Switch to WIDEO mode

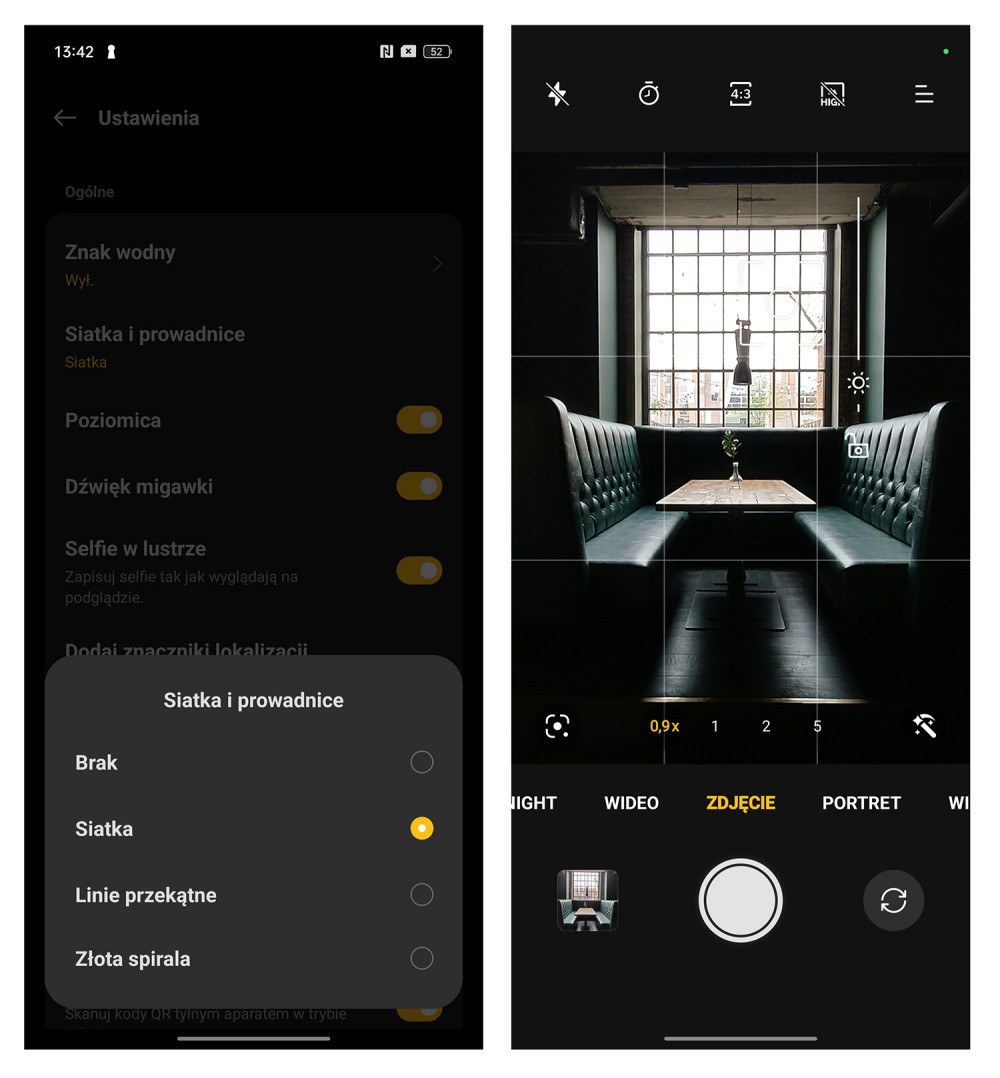click(631, 803)
